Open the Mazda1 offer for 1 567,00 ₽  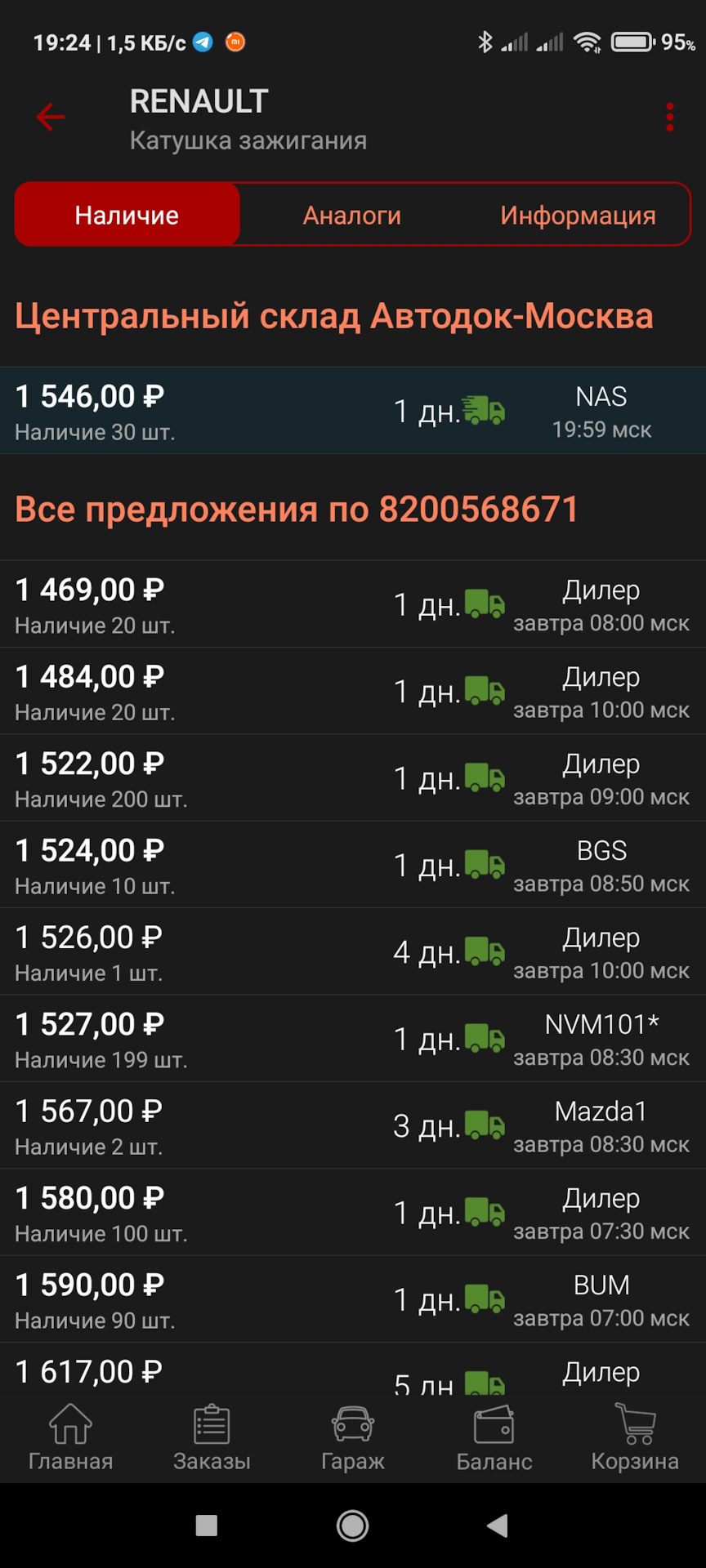tap(353, 1126)
